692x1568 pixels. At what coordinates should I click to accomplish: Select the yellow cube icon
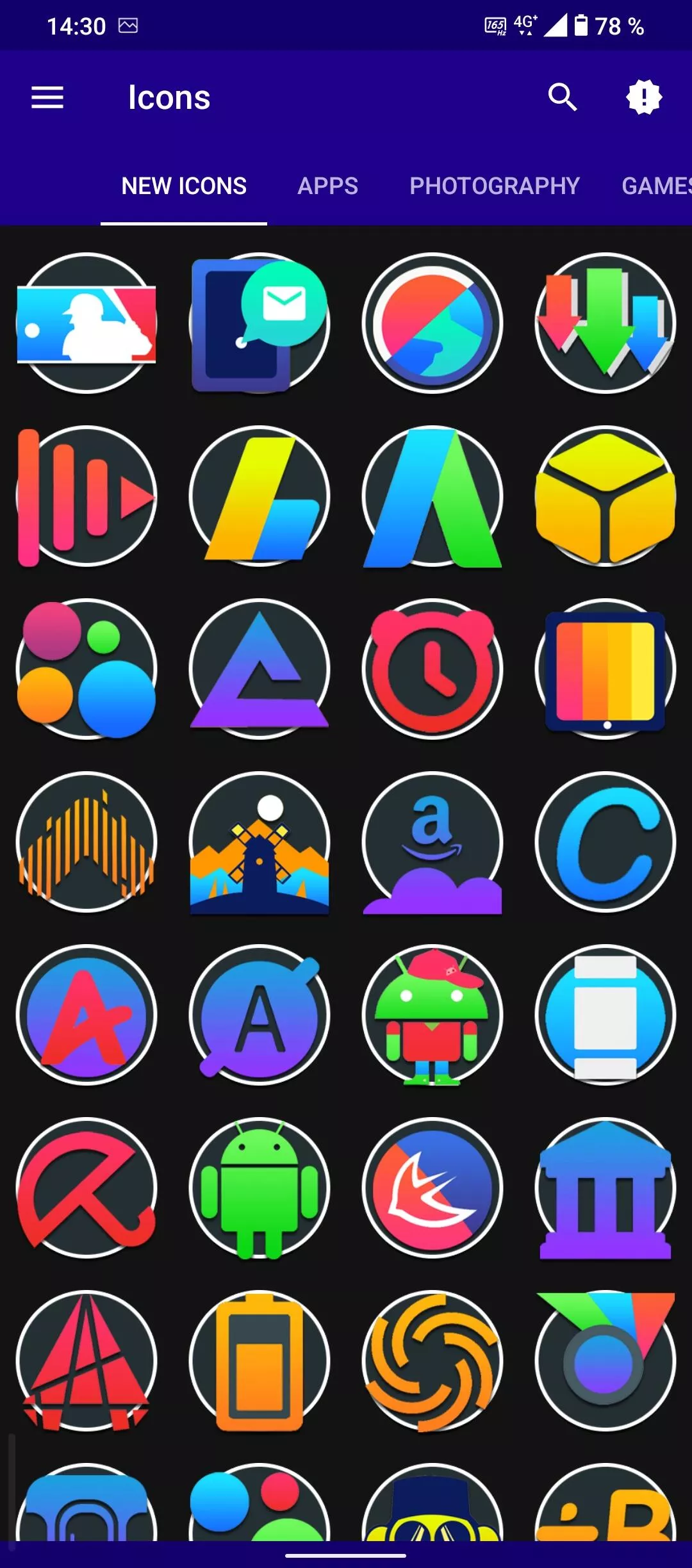pyautogui.click(x=605, y=496)
